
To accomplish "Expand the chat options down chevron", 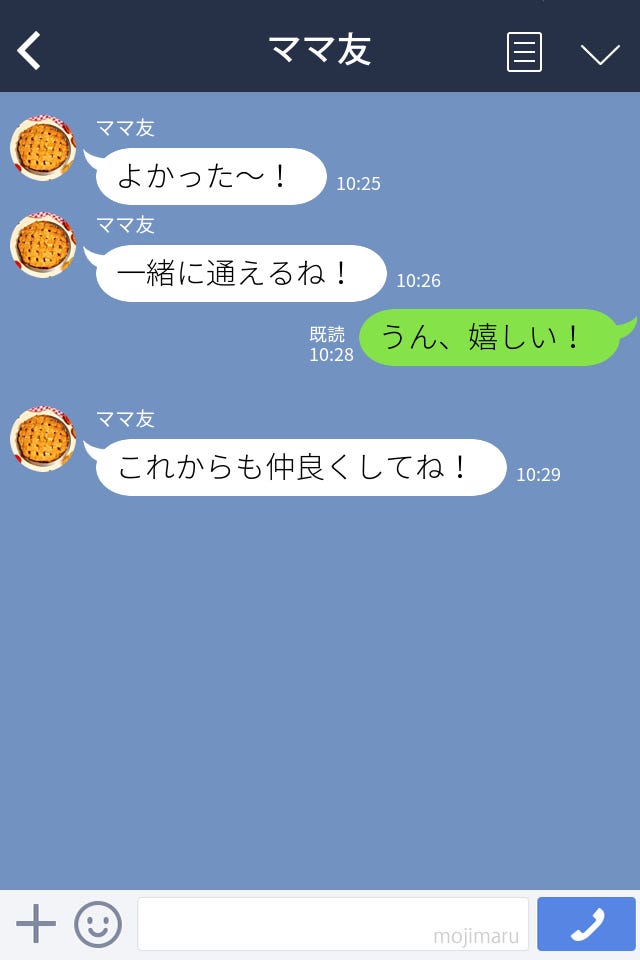I will [x=600, y=54].
